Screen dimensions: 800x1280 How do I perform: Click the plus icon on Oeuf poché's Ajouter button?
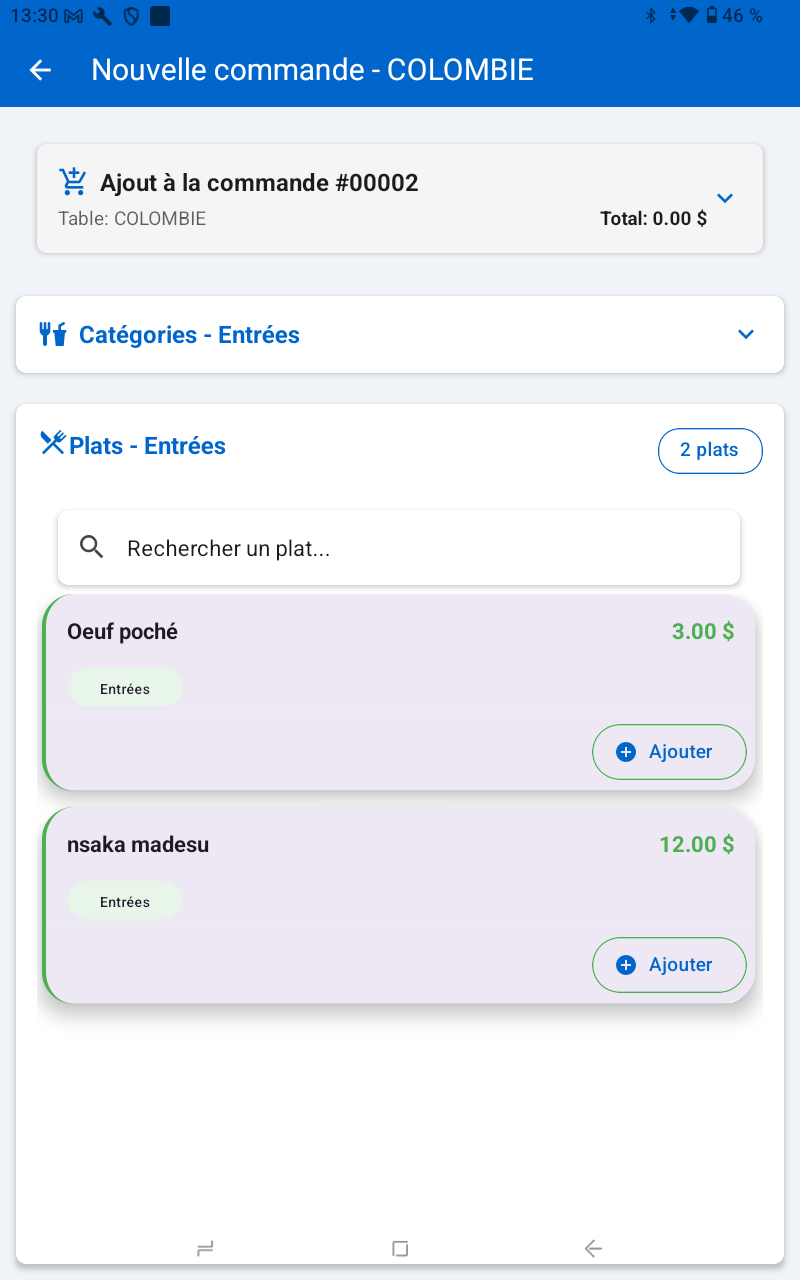(x=626, y=751)
